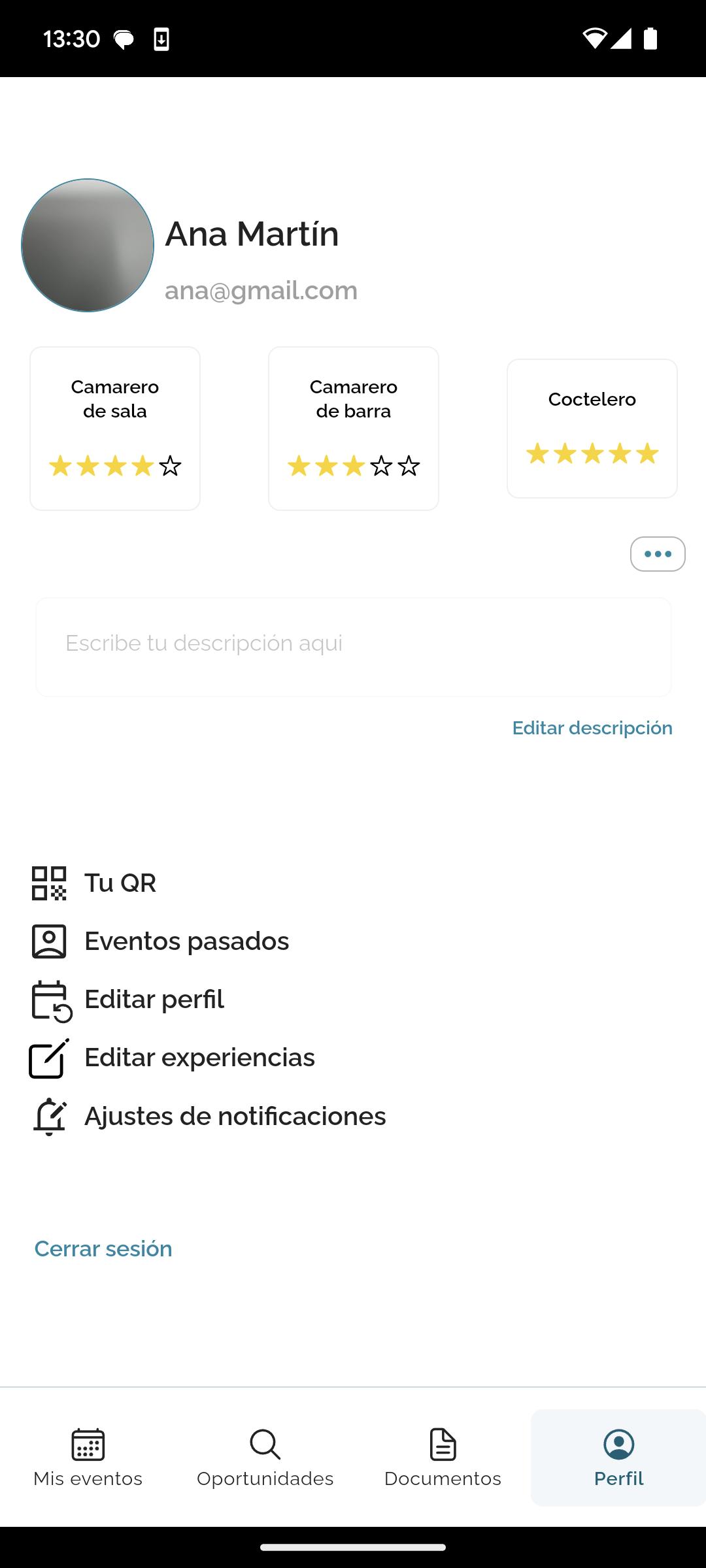Open the Camarero de sala rating card
706x1568 pixels.
(x=115, y=429)
